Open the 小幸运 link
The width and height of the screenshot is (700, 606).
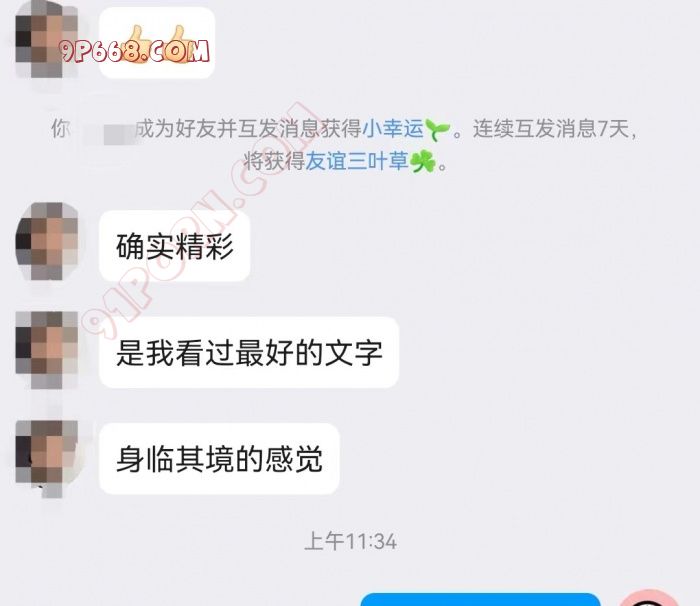click(x=394, y=129)
